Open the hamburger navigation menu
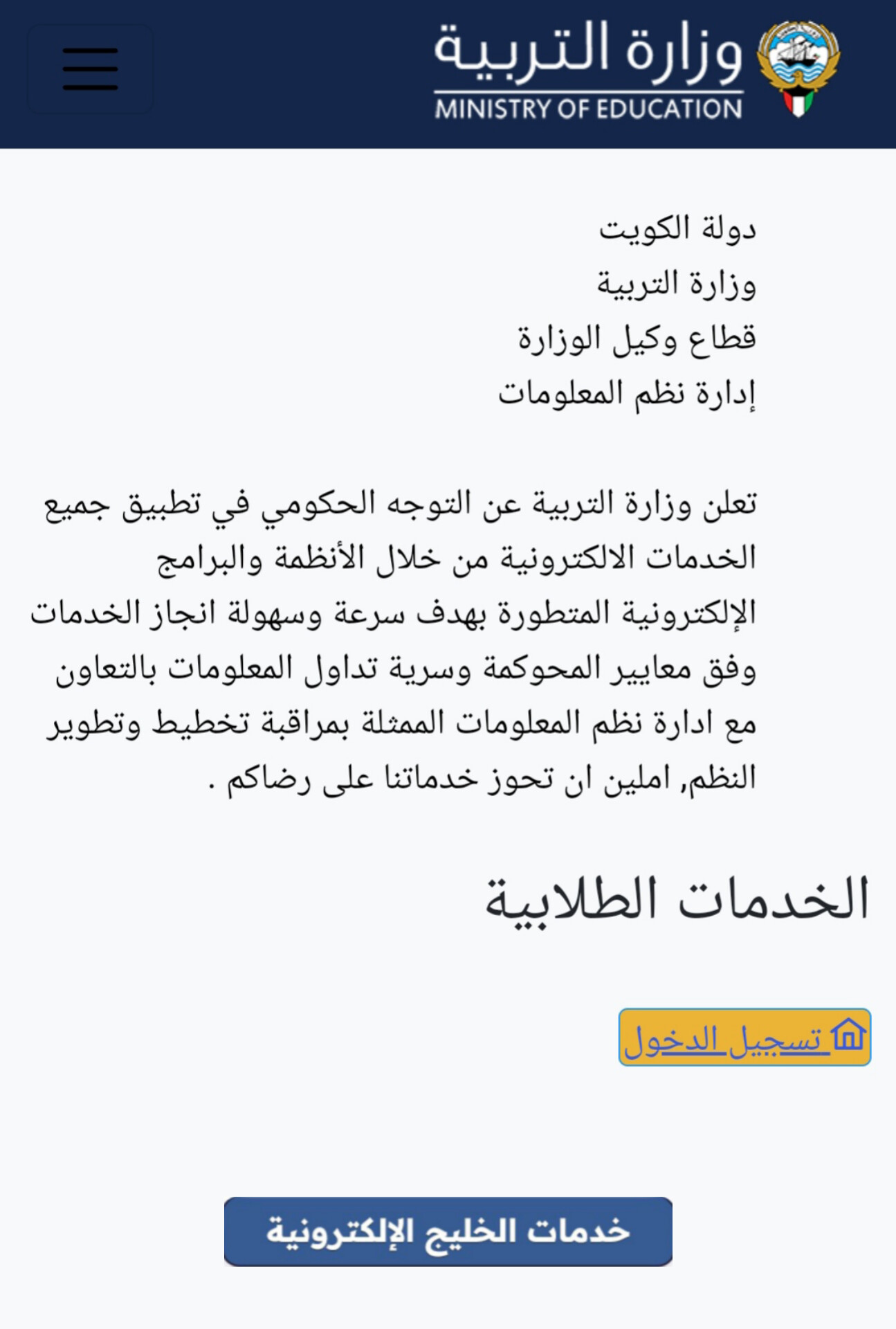Viewport: 896px width, 1329px height. click(x=90, y=69)
